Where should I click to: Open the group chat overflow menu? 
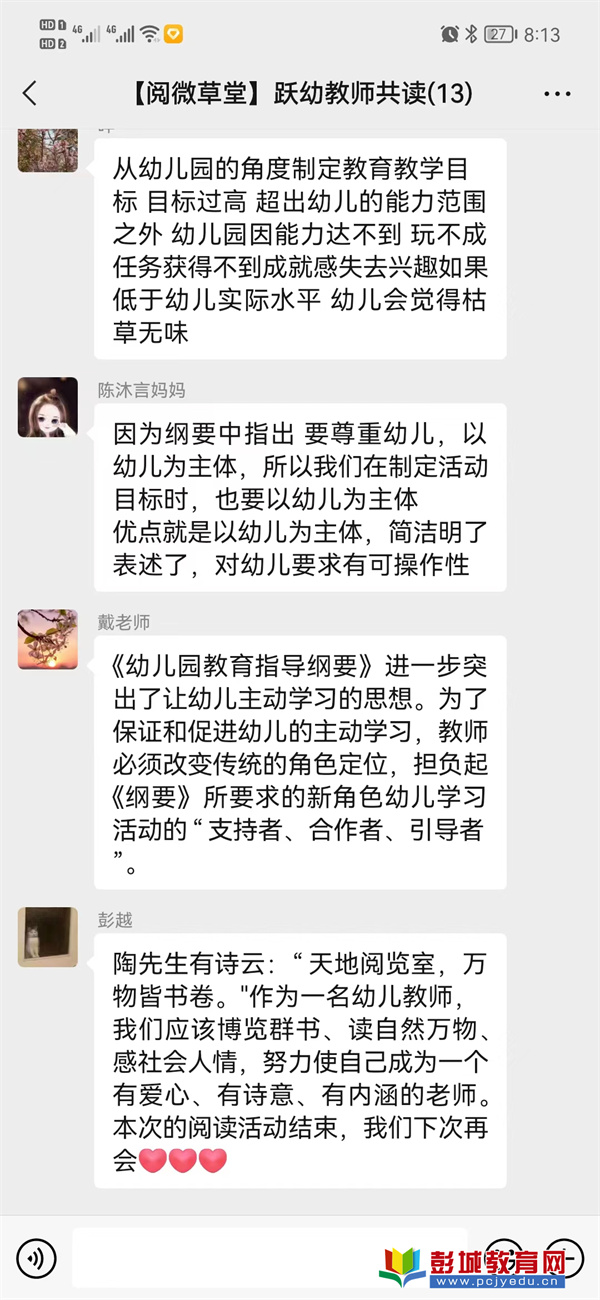(557, 94)
